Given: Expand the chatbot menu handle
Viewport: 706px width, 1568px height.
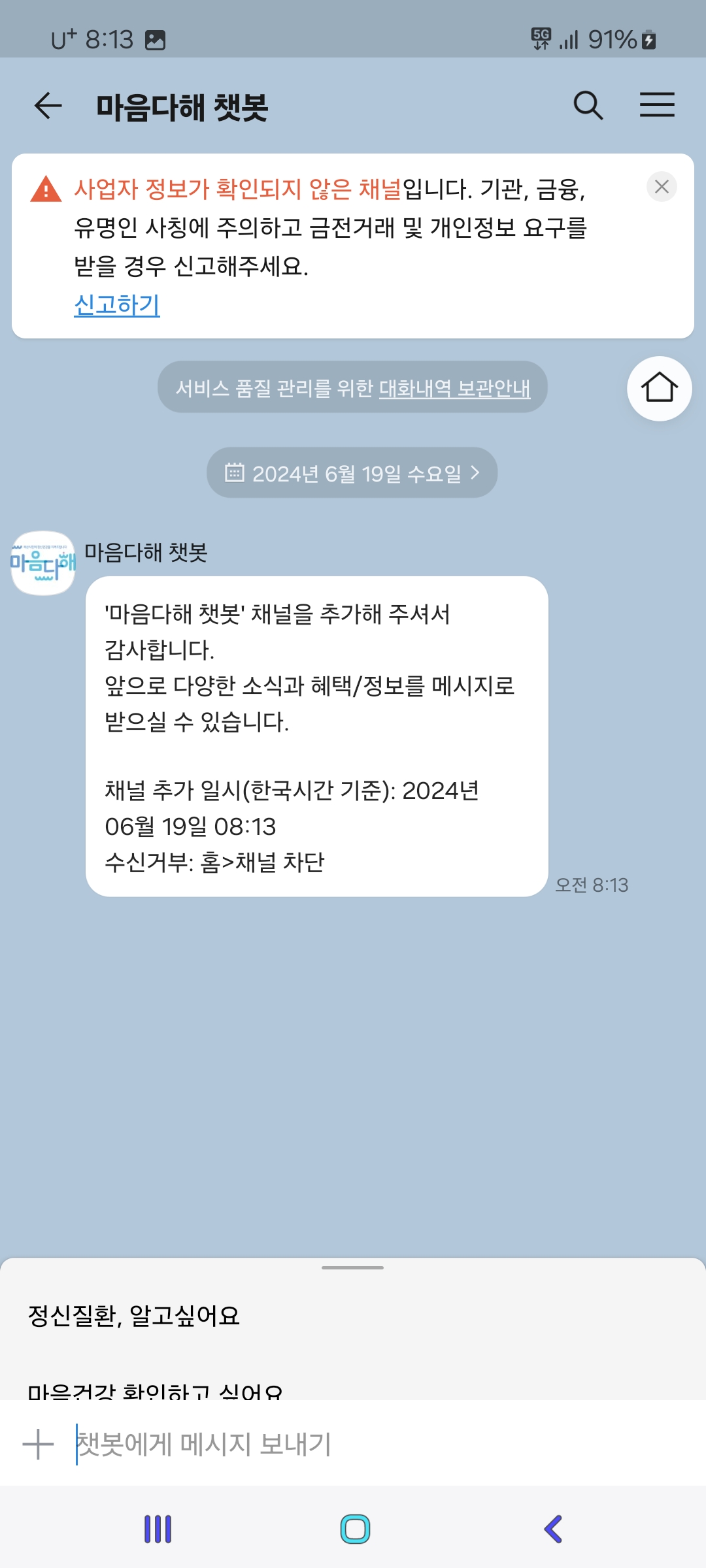Looking at the screenshot, I should 352,1267.
